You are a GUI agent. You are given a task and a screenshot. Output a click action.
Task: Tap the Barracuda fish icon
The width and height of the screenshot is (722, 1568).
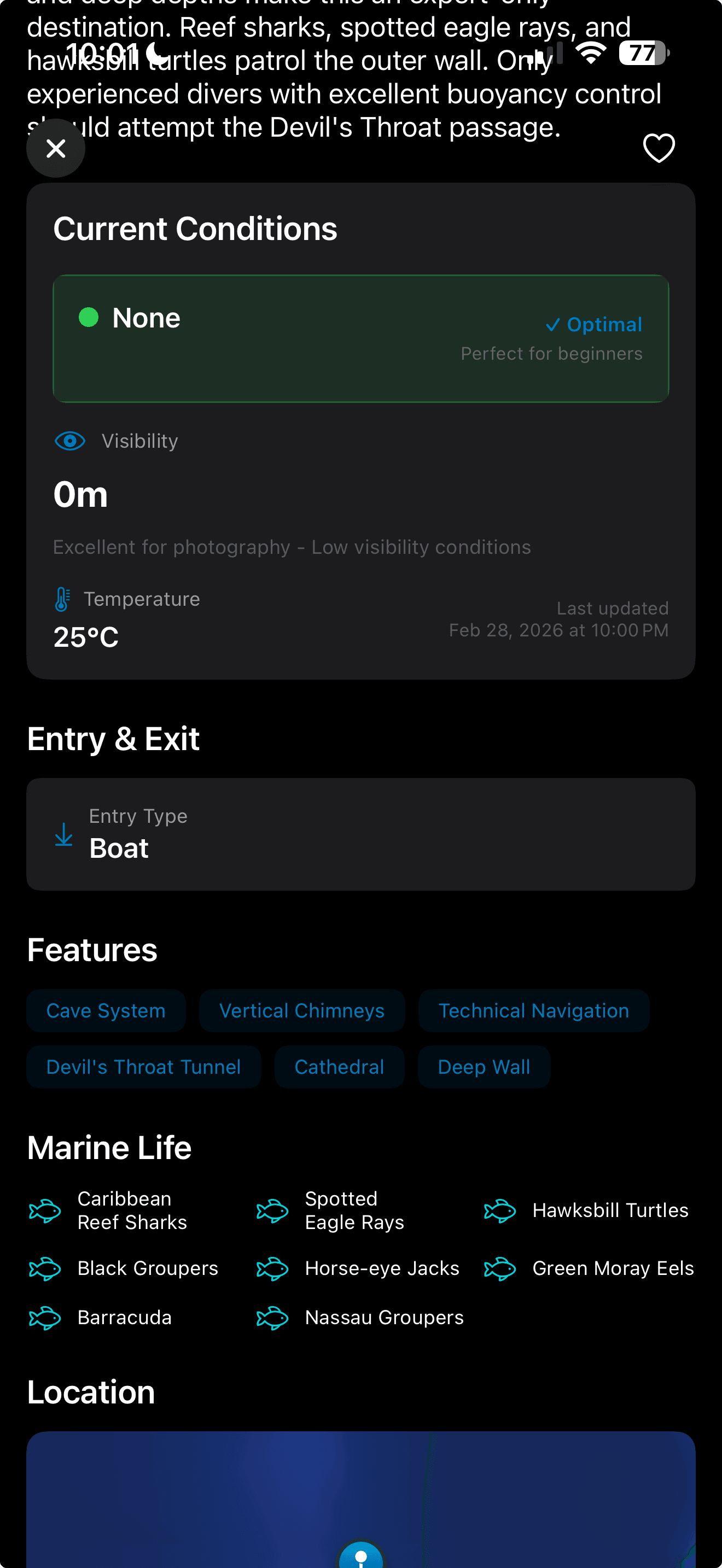coord(46,1317)
